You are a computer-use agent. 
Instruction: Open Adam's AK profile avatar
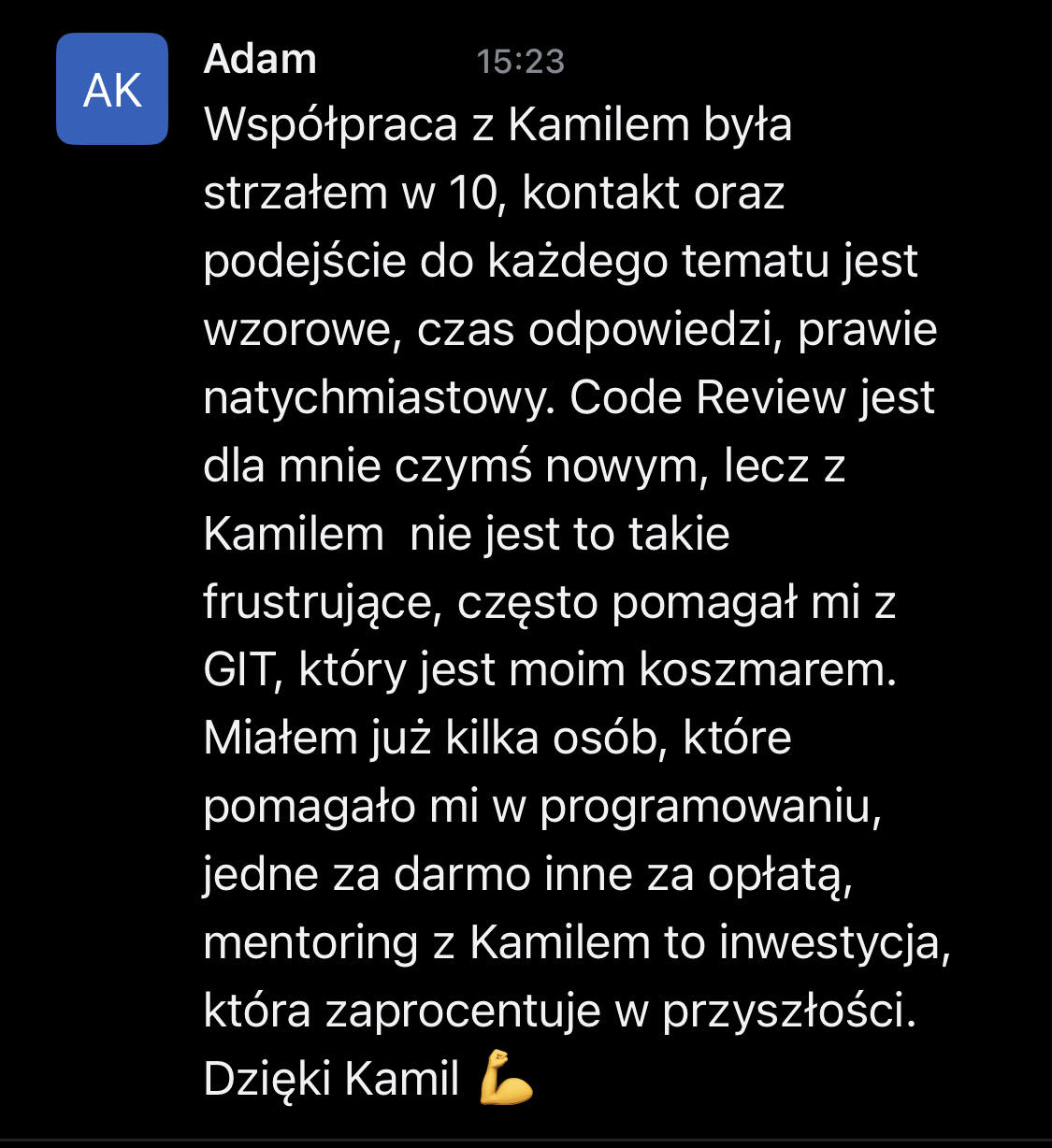(112, 89)
